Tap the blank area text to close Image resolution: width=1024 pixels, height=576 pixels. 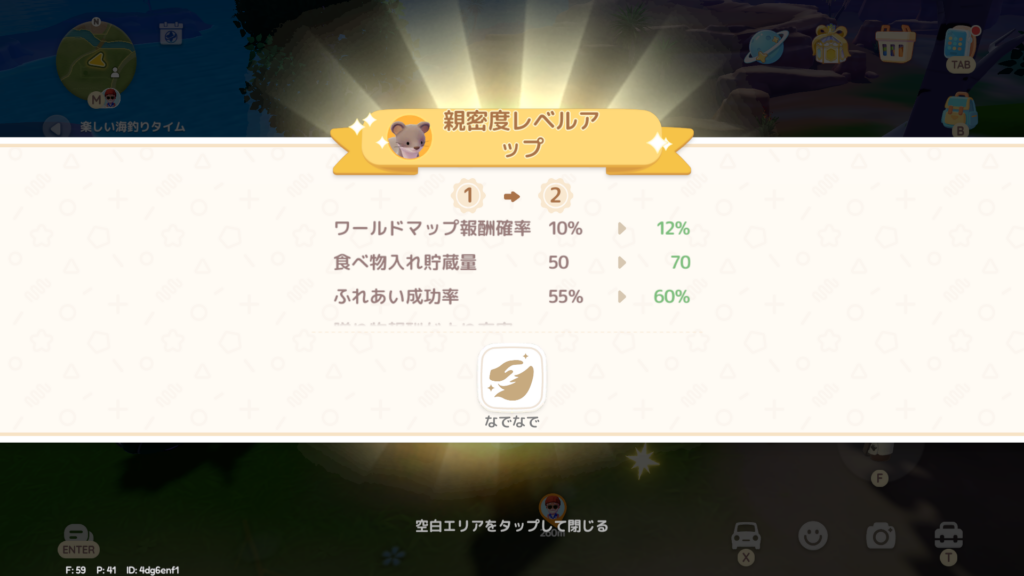511,525
